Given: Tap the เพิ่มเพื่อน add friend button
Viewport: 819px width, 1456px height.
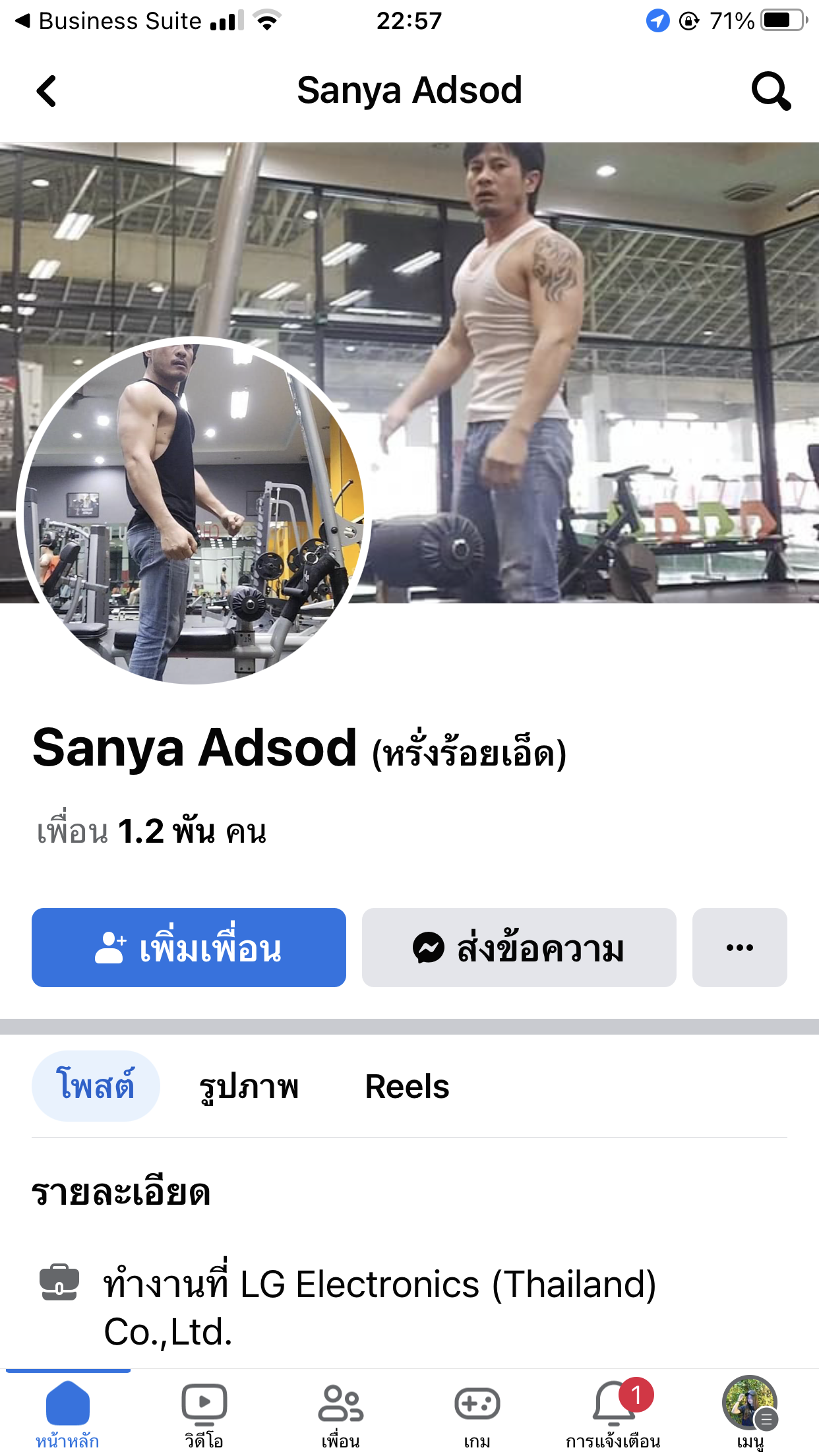Looking at the screenshot, I should (x=189, y=948).
